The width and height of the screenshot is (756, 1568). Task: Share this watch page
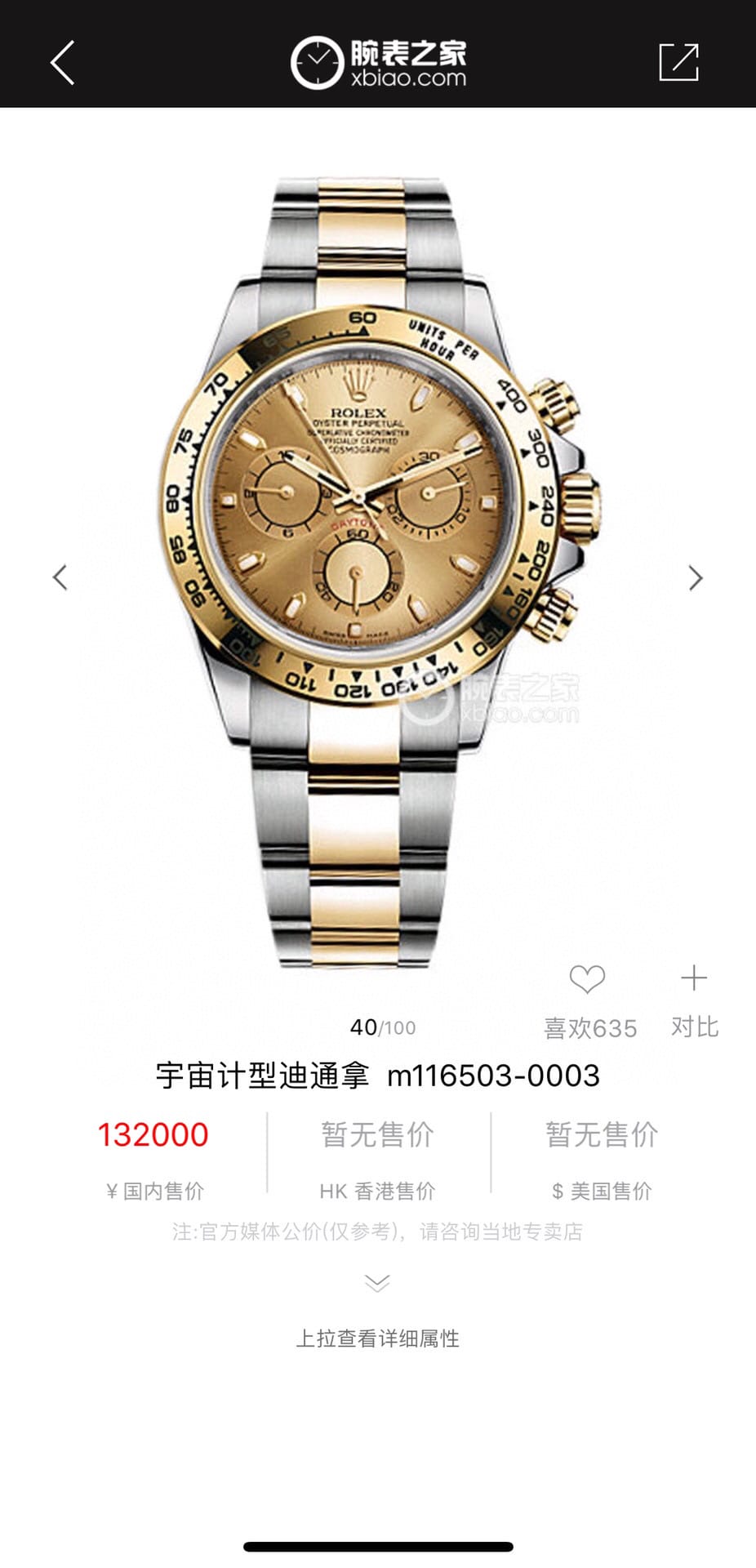(678, 63)
